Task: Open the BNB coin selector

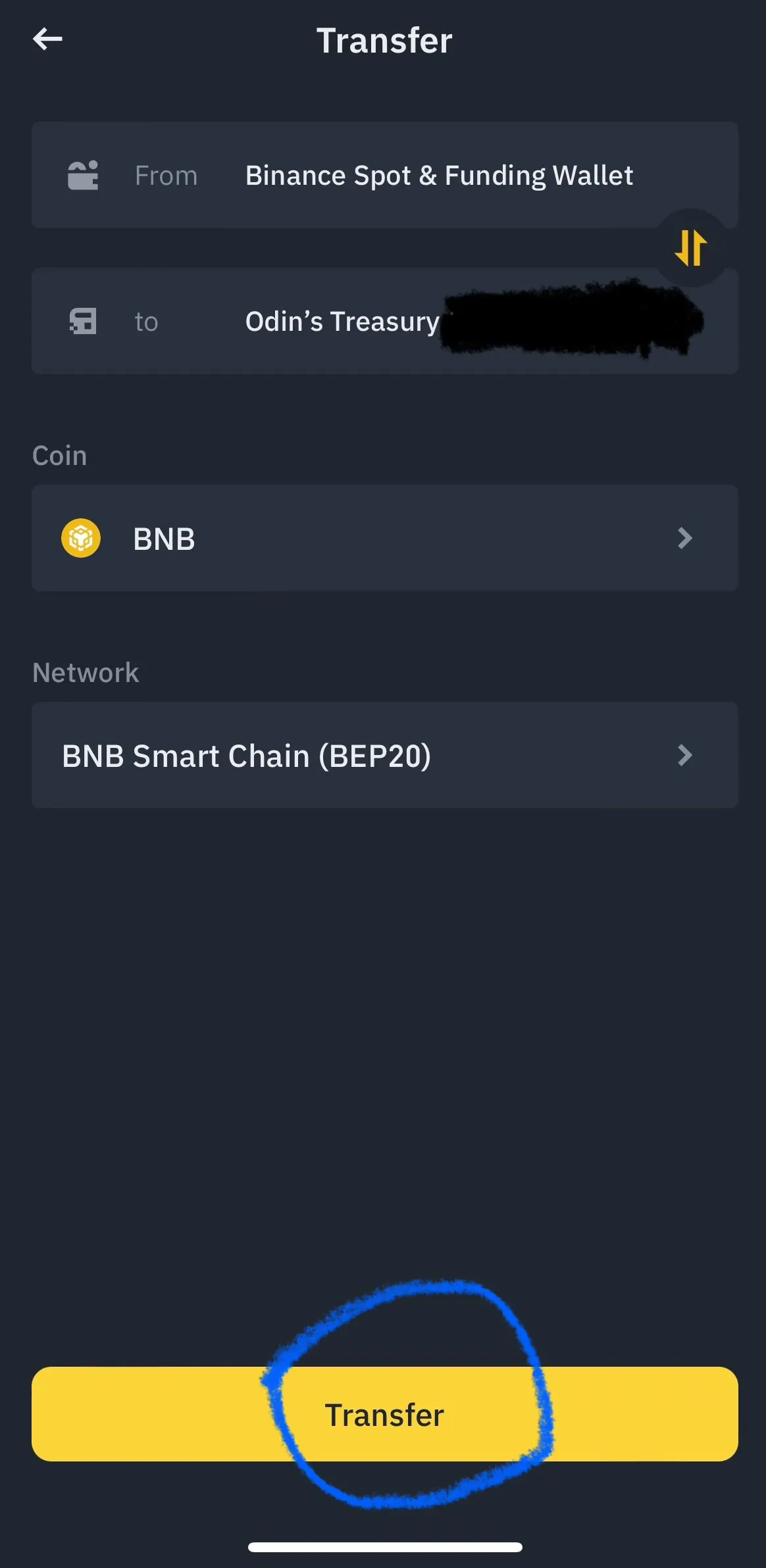Action: [384, 538]
